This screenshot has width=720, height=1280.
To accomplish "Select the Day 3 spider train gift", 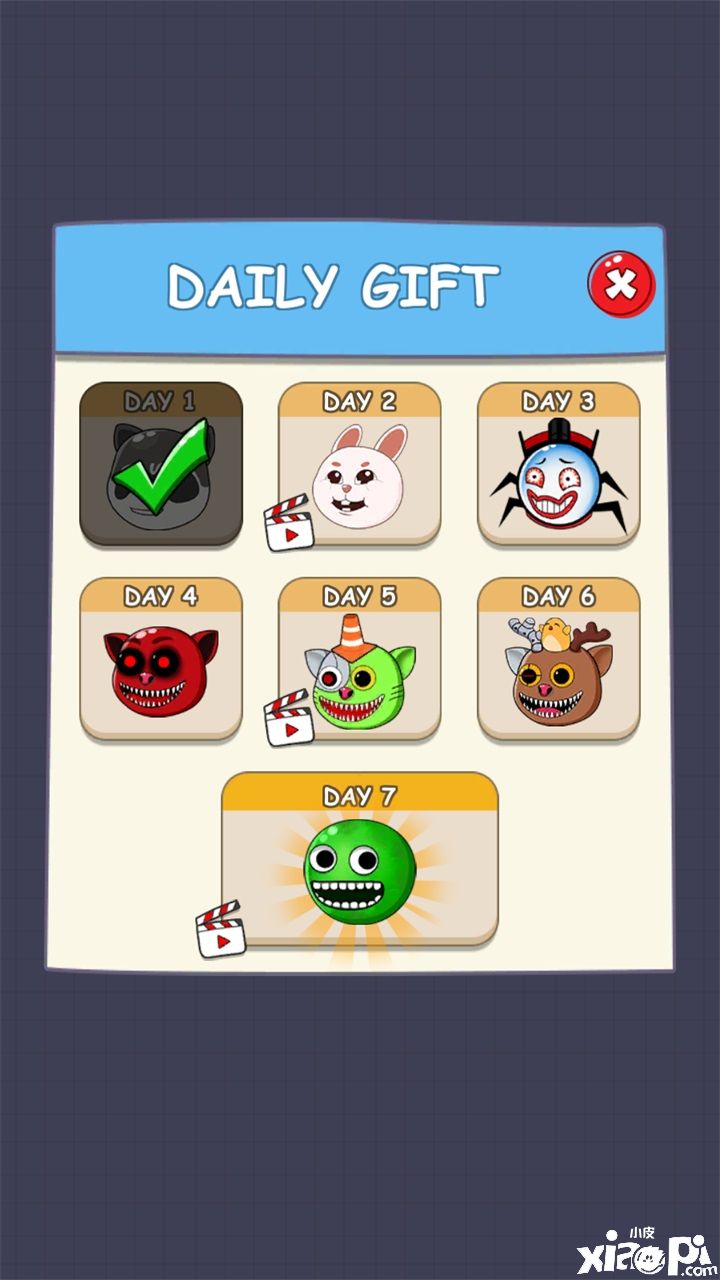I will [559, 466].
